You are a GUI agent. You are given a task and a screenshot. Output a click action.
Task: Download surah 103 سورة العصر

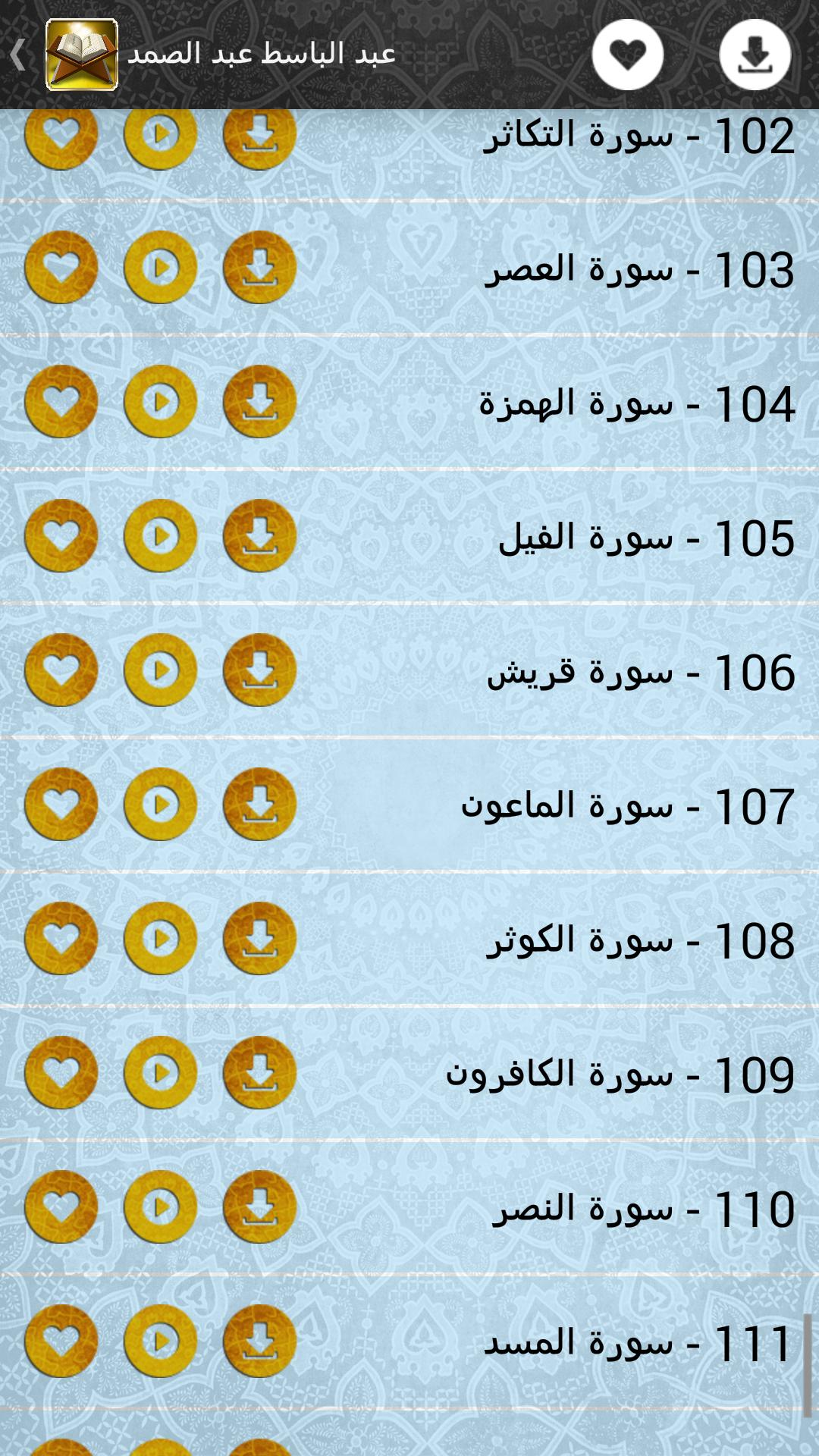259,268
